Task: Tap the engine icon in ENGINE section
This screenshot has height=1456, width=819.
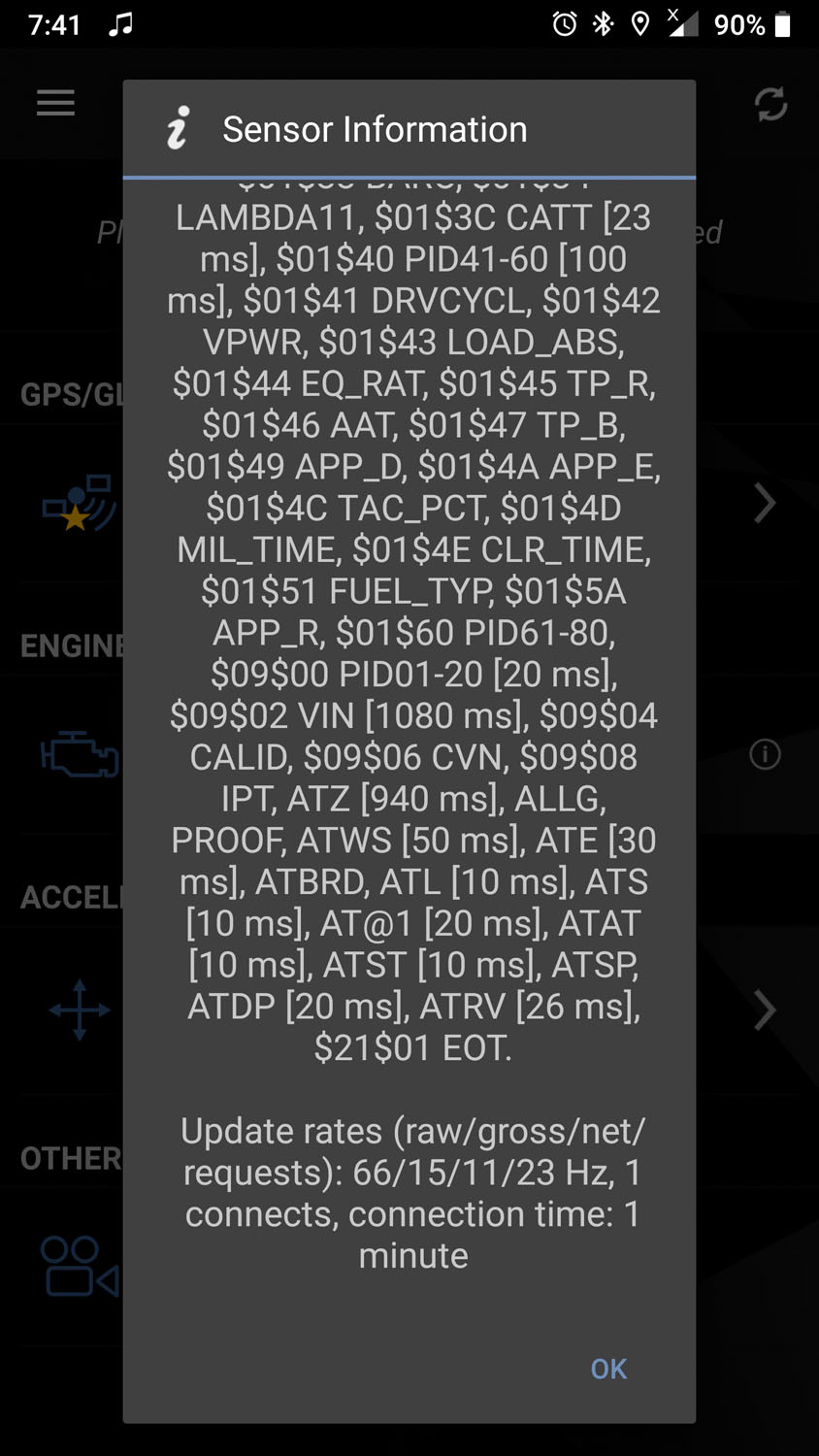Action: tap(78, 756)
